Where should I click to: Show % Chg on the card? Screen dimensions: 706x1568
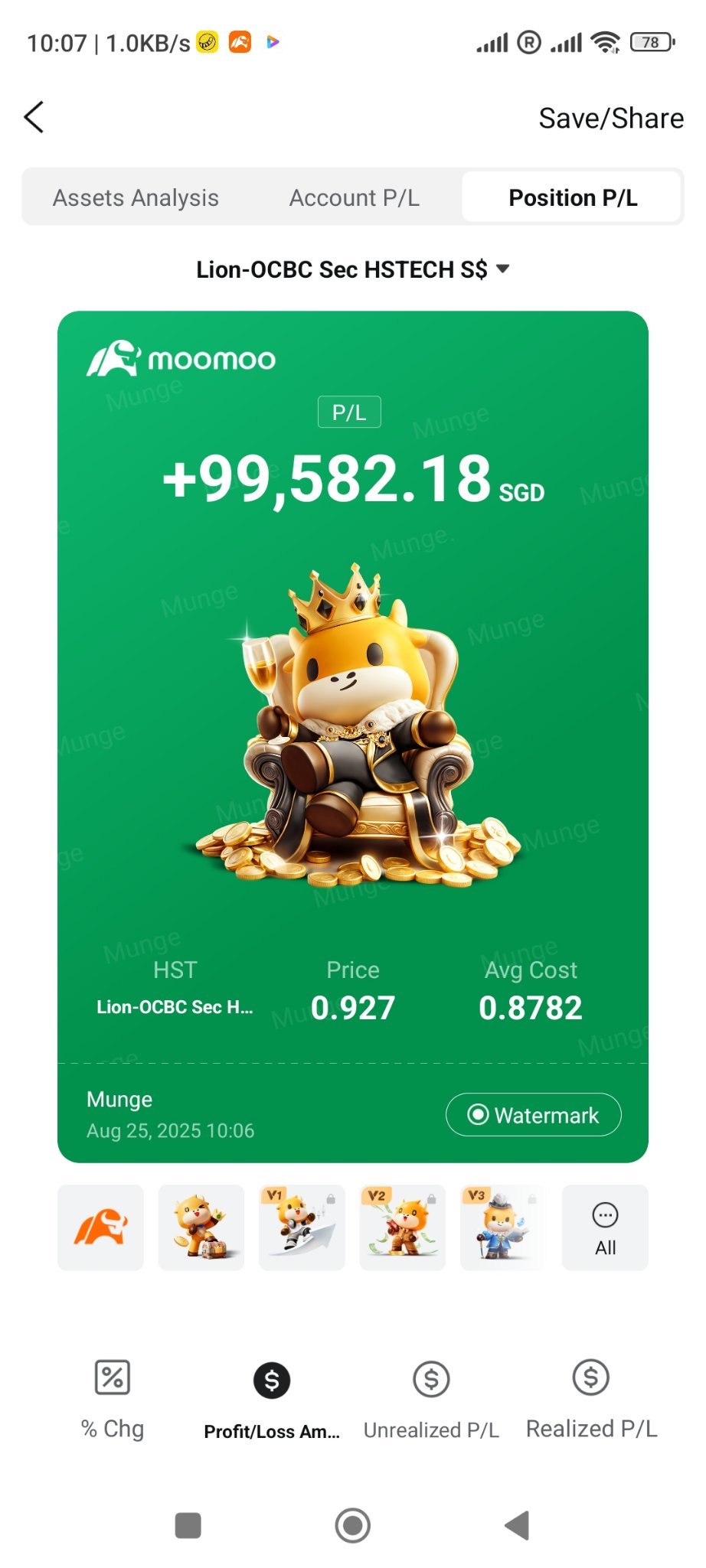click(x=113, y=1400)
